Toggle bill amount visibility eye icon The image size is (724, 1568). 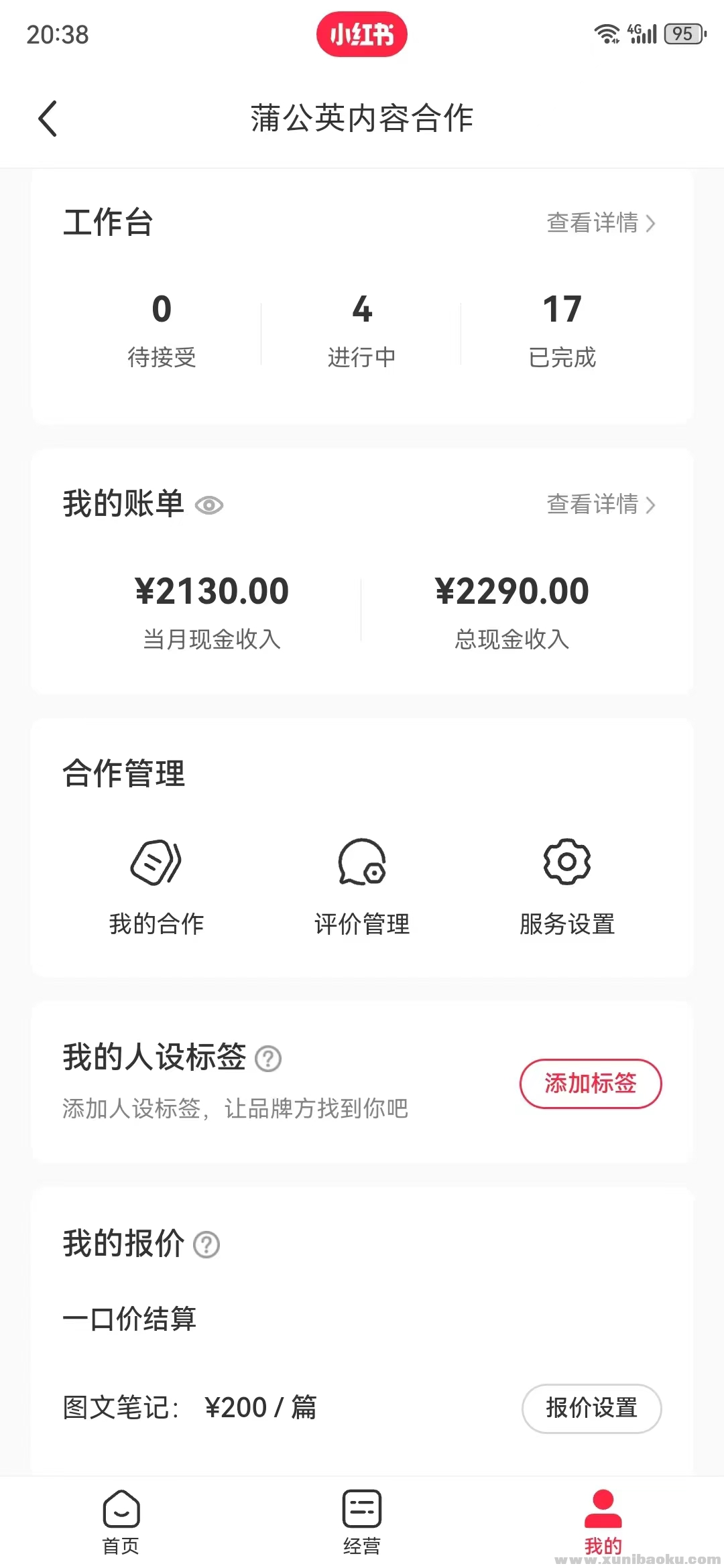[209, 505]
